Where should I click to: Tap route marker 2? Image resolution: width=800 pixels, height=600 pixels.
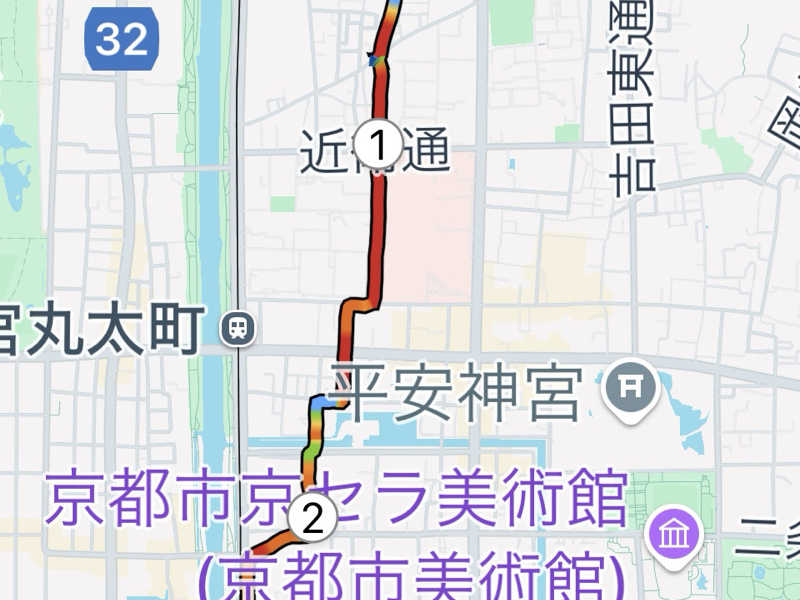[x=311, y=518]
